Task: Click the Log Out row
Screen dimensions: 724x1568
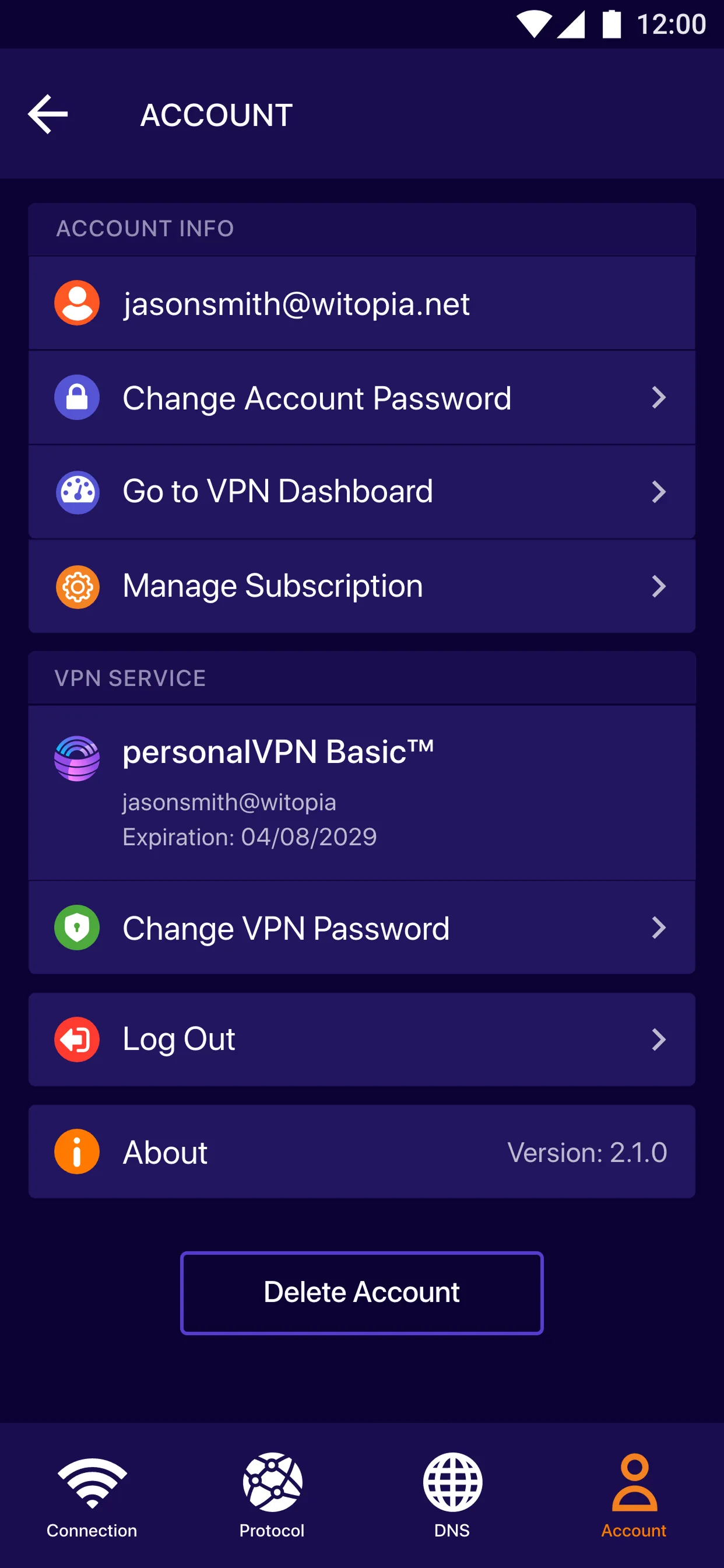Action: tap(361, 1039)
